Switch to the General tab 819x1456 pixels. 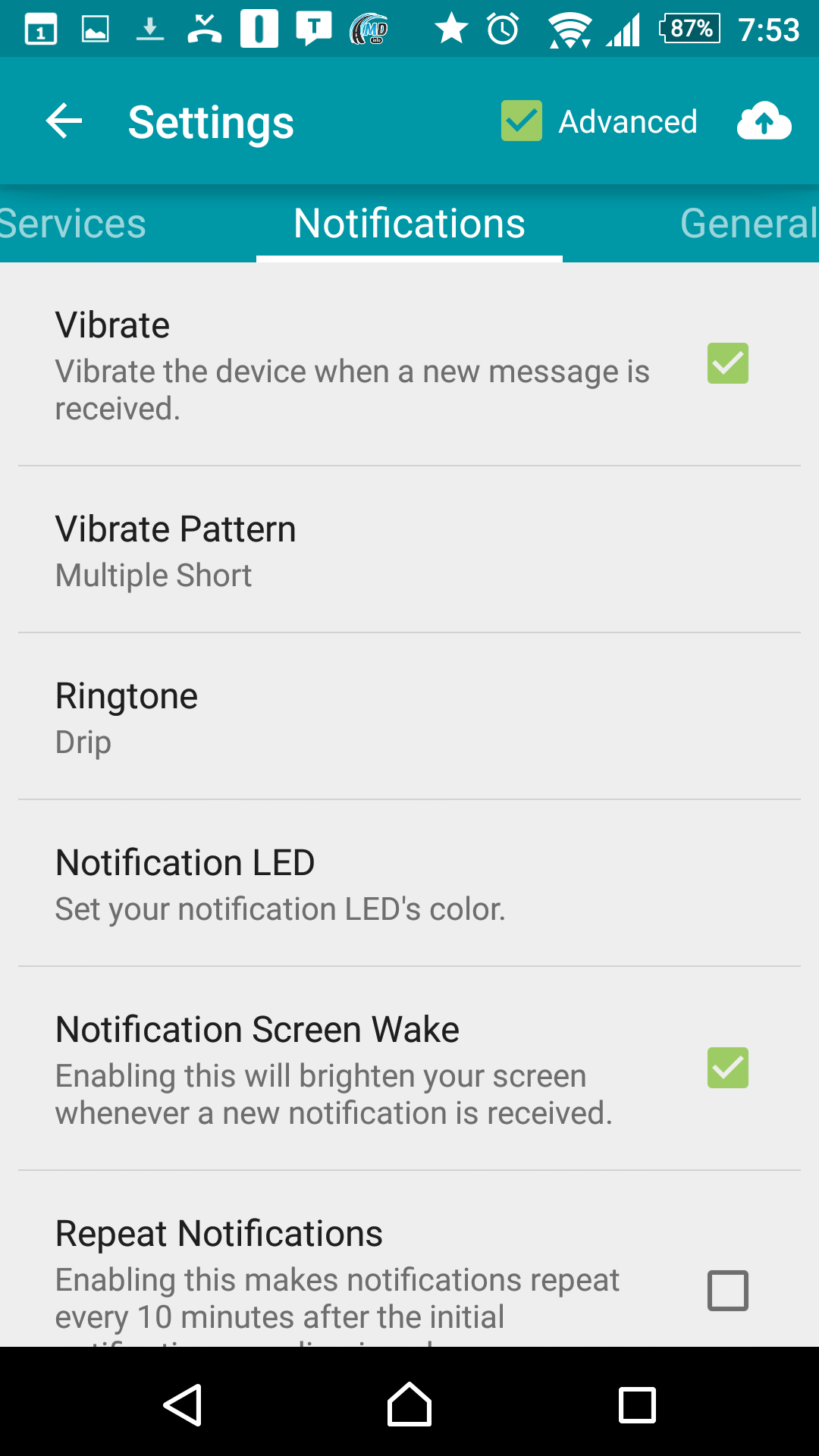pyautogui.click(x=748, y=224)
